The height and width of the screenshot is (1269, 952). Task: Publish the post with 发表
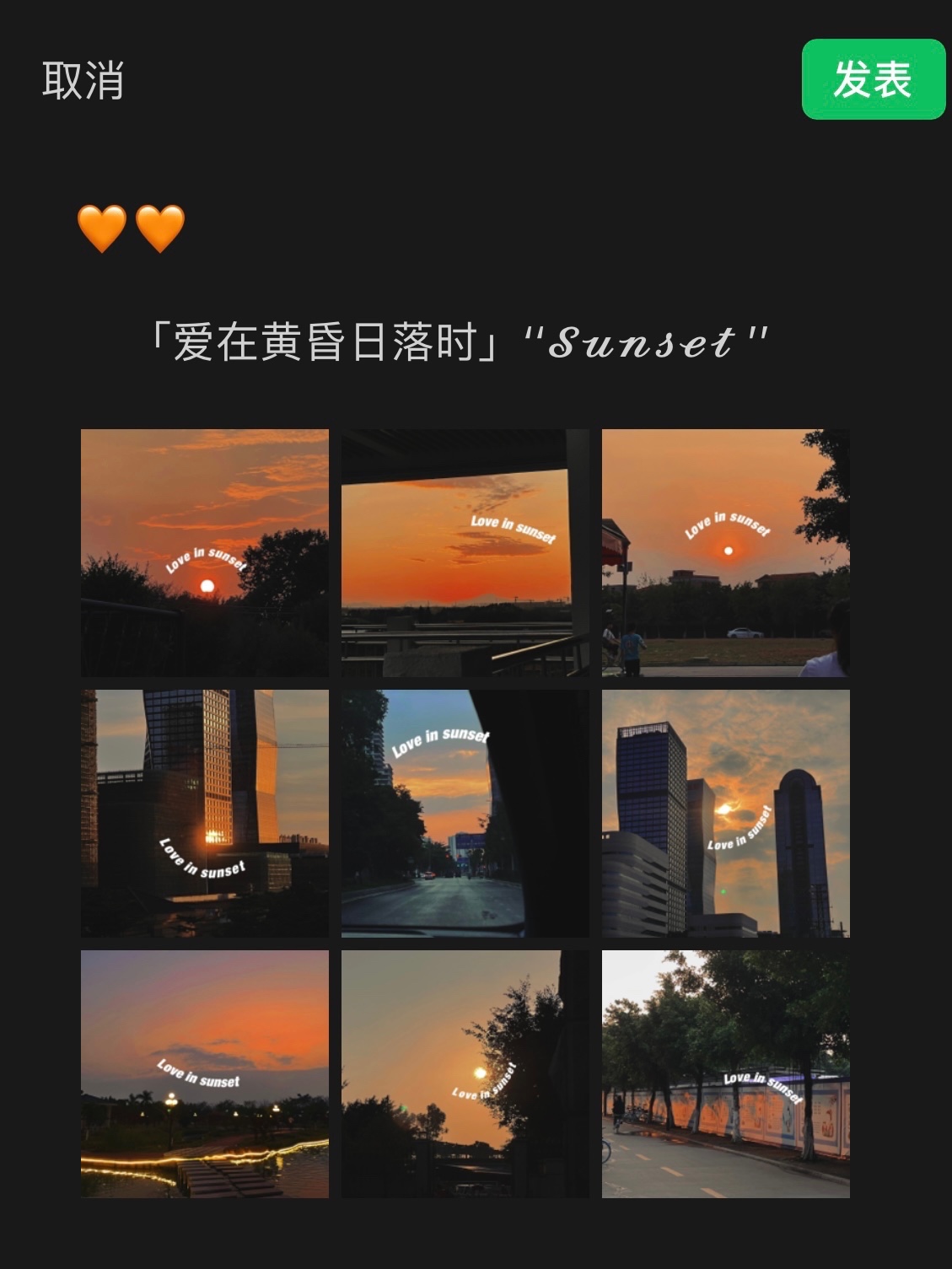[x=873, y=80]
